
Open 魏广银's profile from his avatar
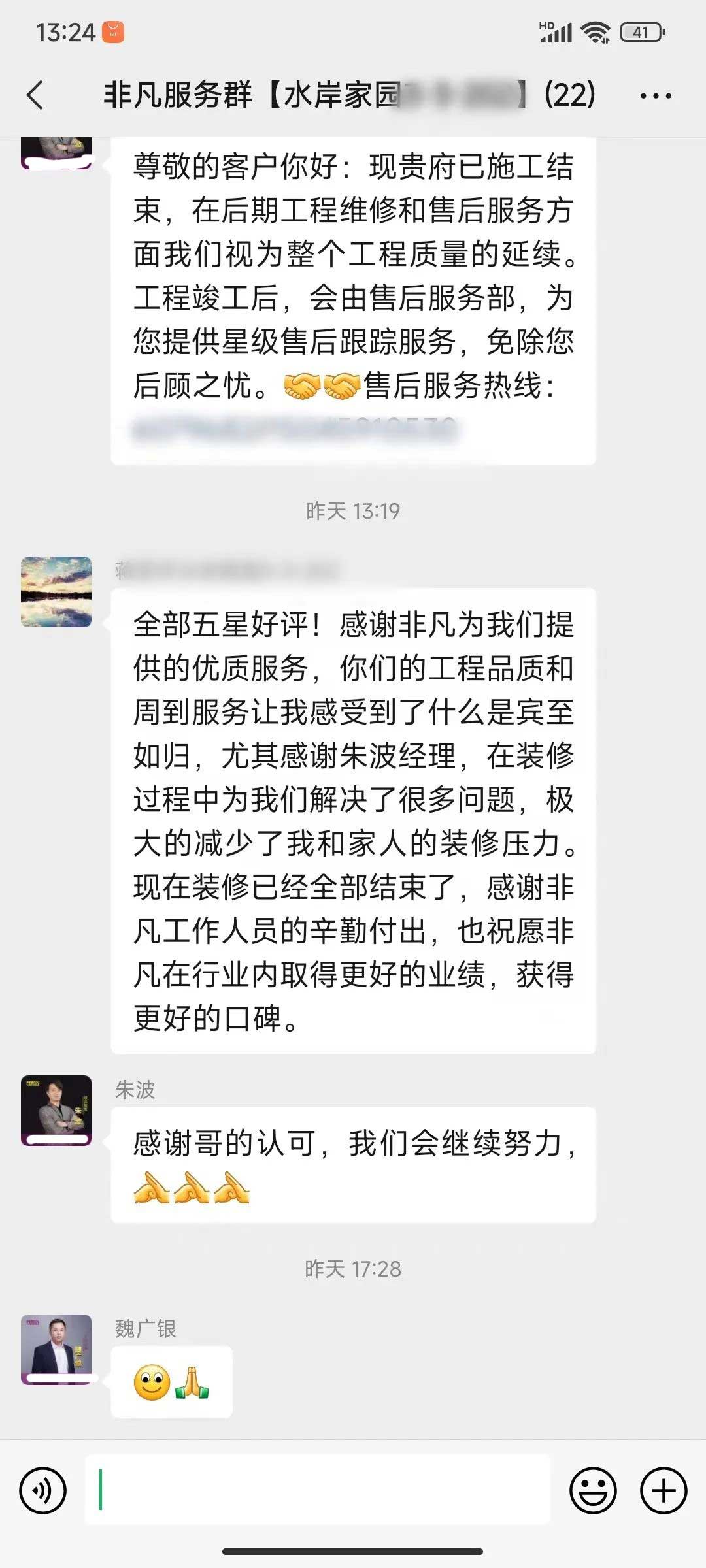point(56,1350)
